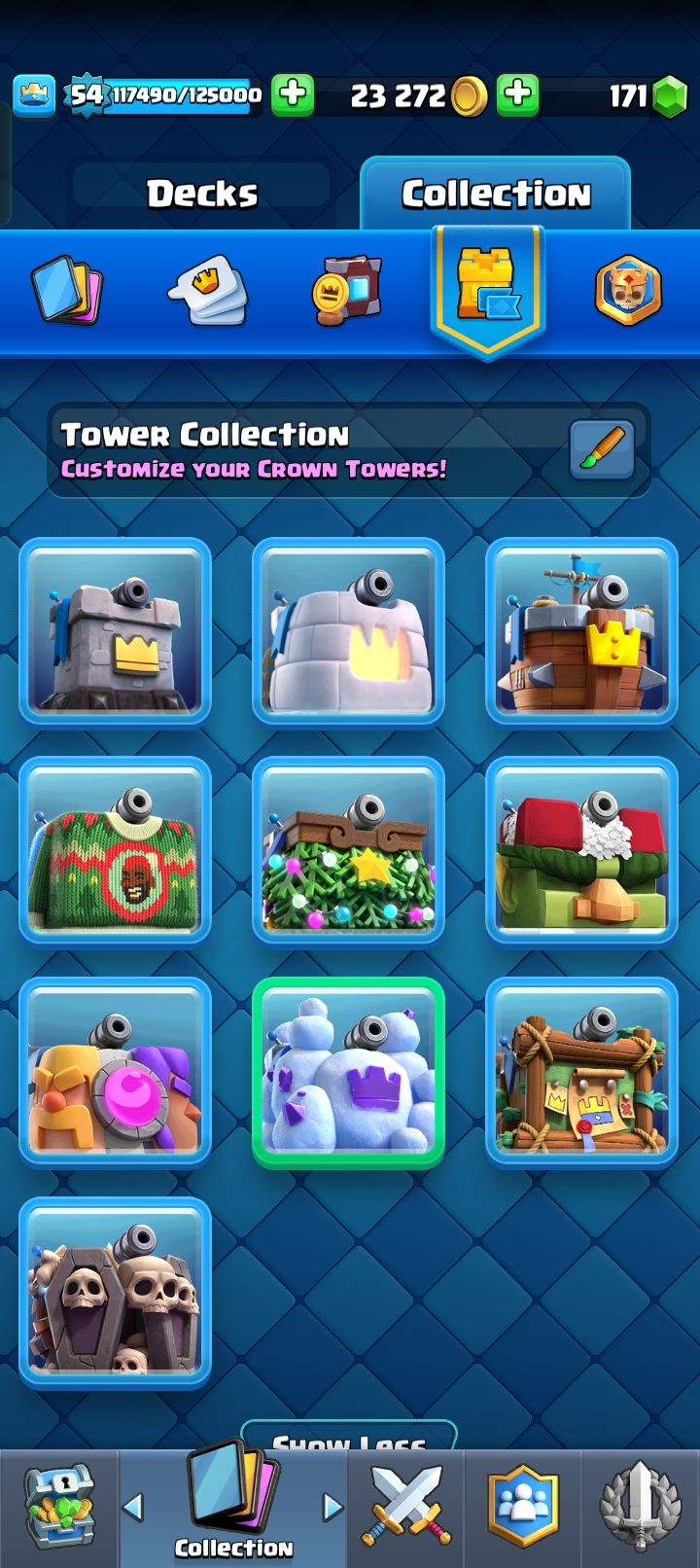700x1568 pixels.
Task: Switch to the Decks tab
Action: tap(202, 194)
